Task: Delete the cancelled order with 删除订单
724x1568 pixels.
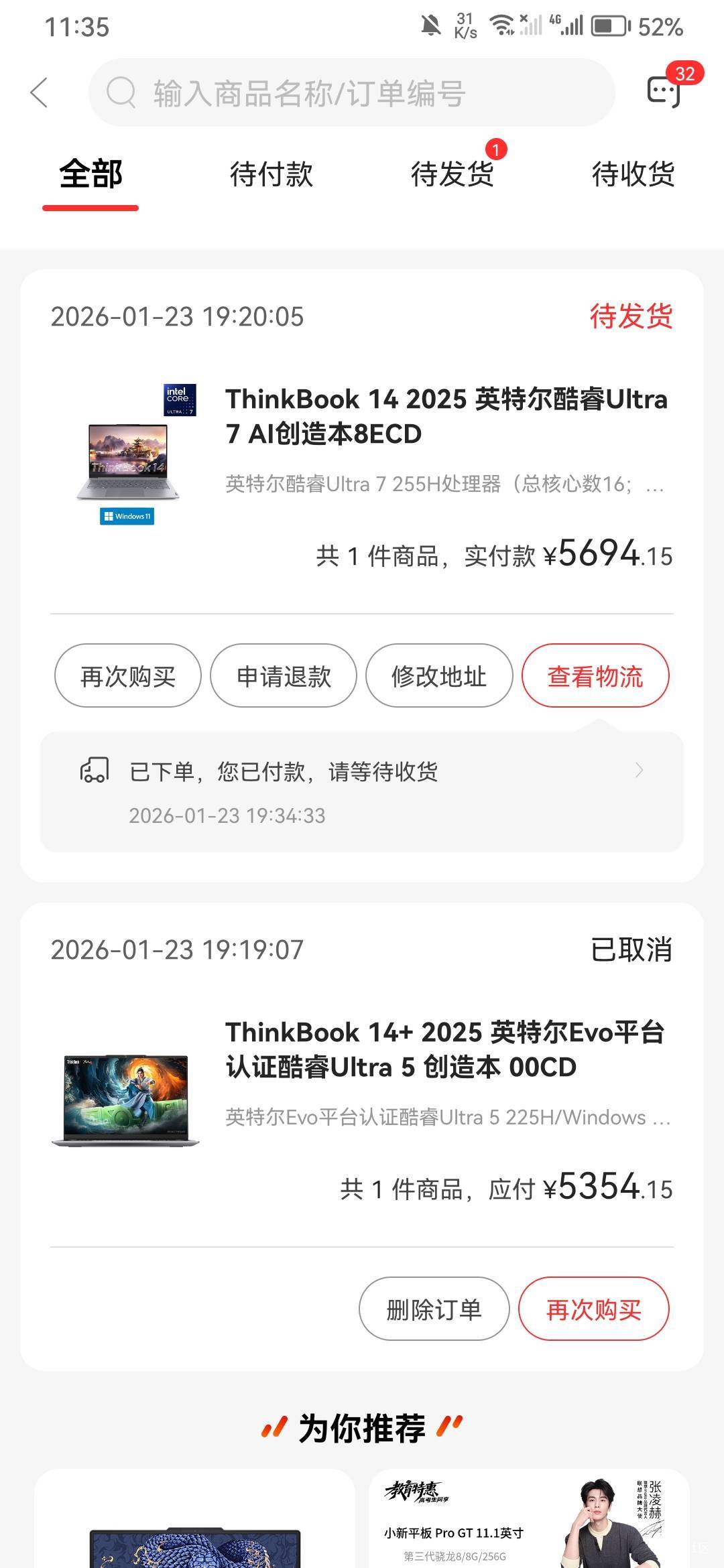Action: coord(434,1309)
